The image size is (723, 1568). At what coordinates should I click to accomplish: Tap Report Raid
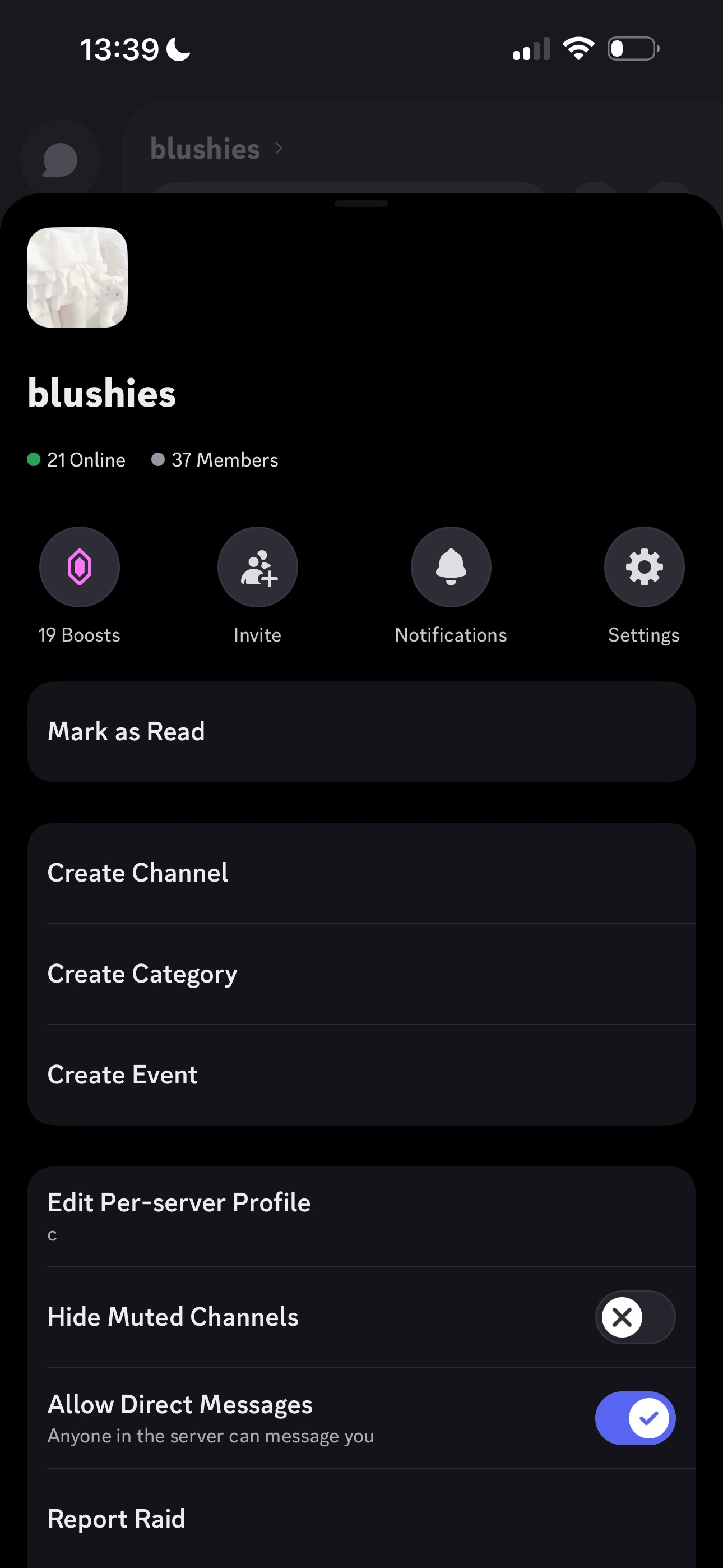(361, 1519)
